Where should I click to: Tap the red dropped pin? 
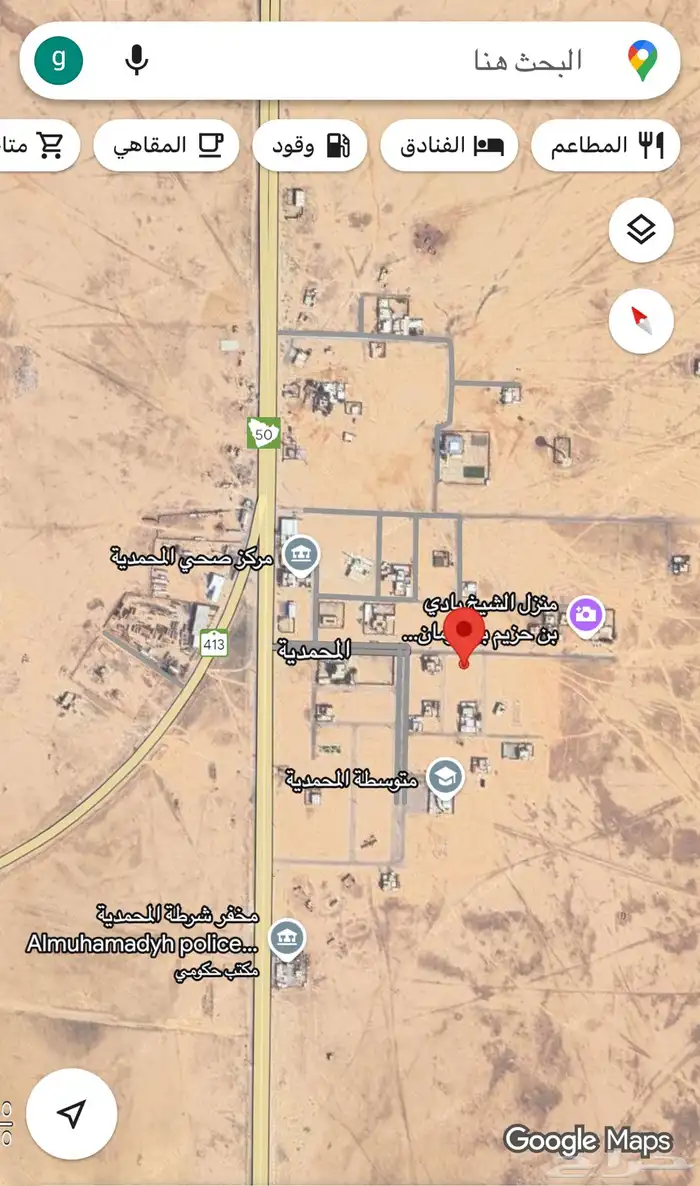coord(463,635)
